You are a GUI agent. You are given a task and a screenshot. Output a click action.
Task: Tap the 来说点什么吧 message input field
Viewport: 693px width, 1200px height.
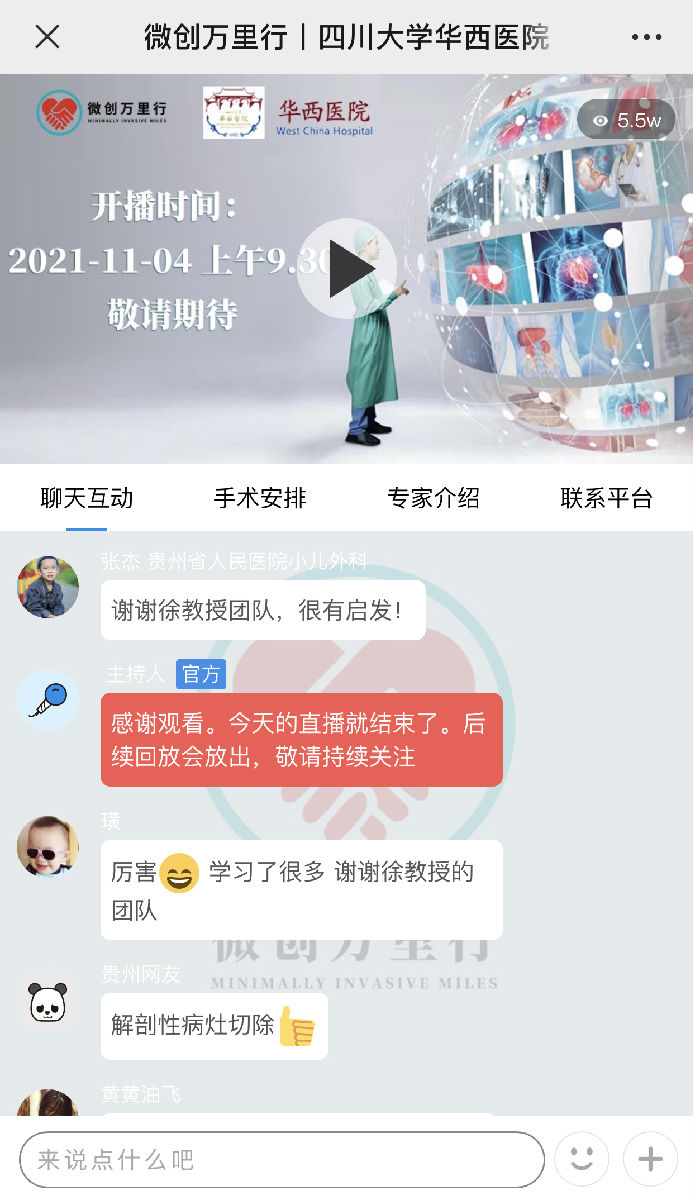282,1160
